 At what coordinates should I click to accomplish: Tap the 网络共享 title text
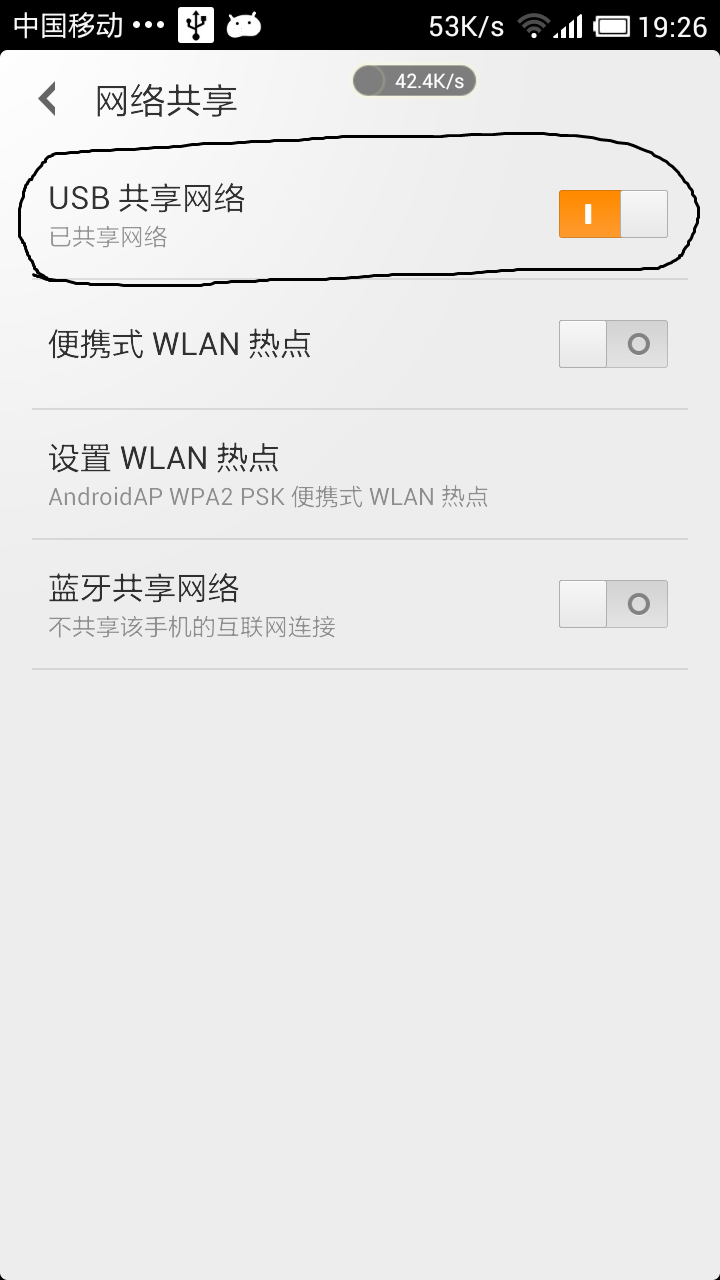(163, 97)
